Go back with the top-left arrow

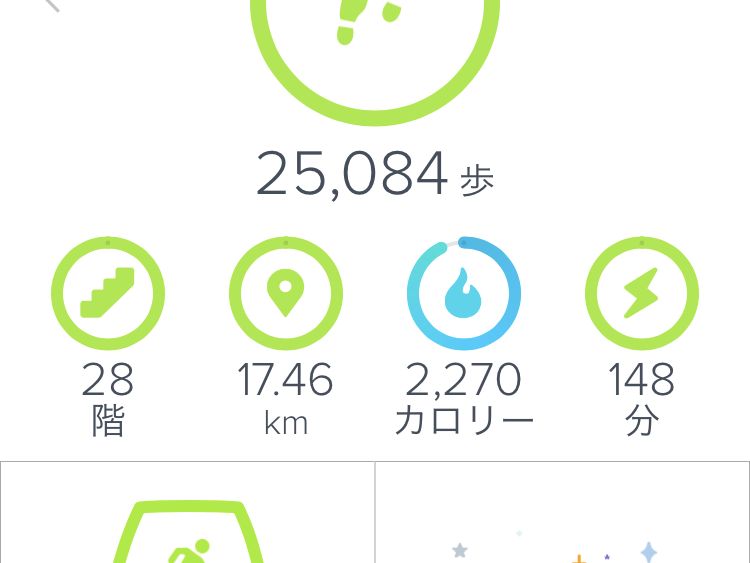50,5
